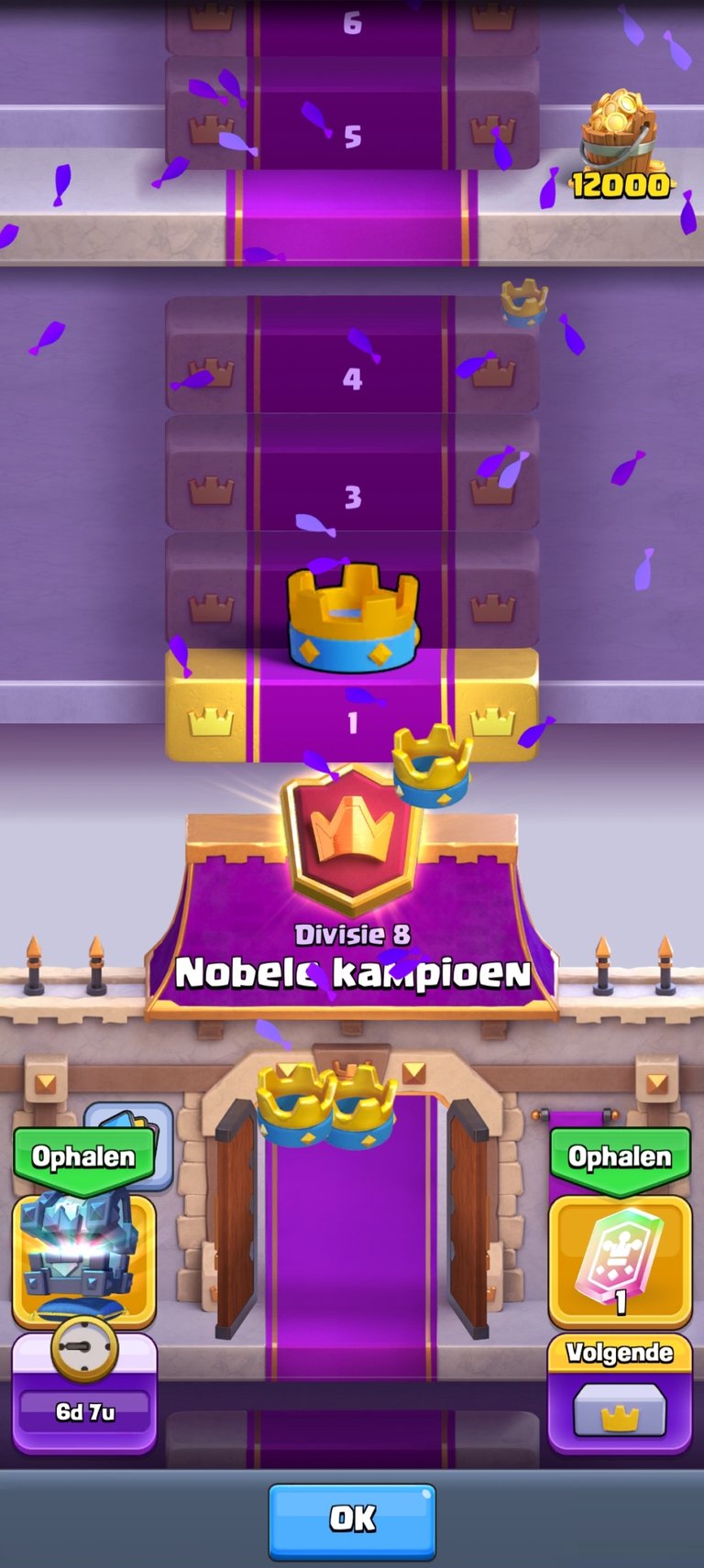Confirm with the OK button
This screenshot has height=1568, width=704.
[x=352, y=1519]
